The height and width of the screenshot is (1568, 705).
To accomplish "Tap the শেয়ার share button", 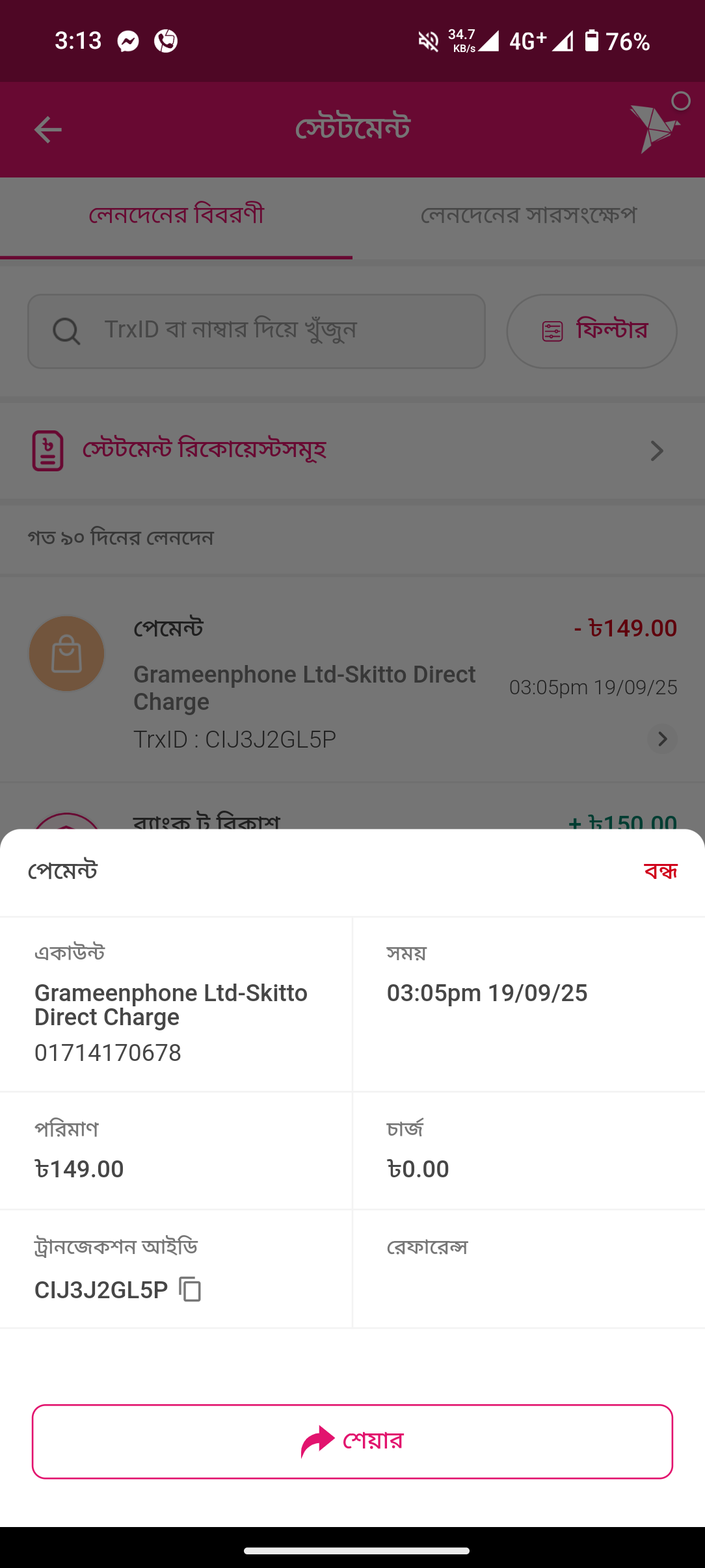I will coord(352,1441).
